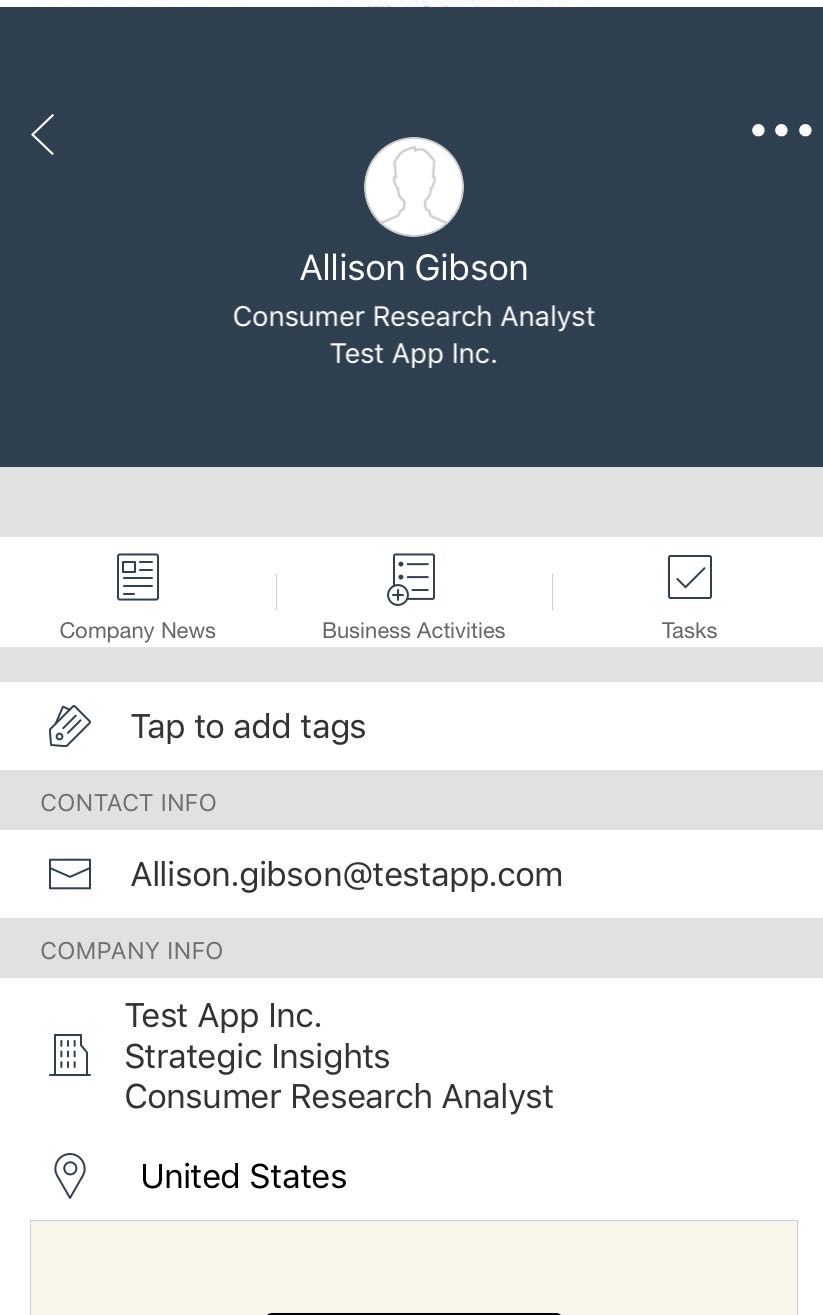This screenshot has height=1315, width=823.
Task: Open the United States location row
Action: (x=243, y=1177)
